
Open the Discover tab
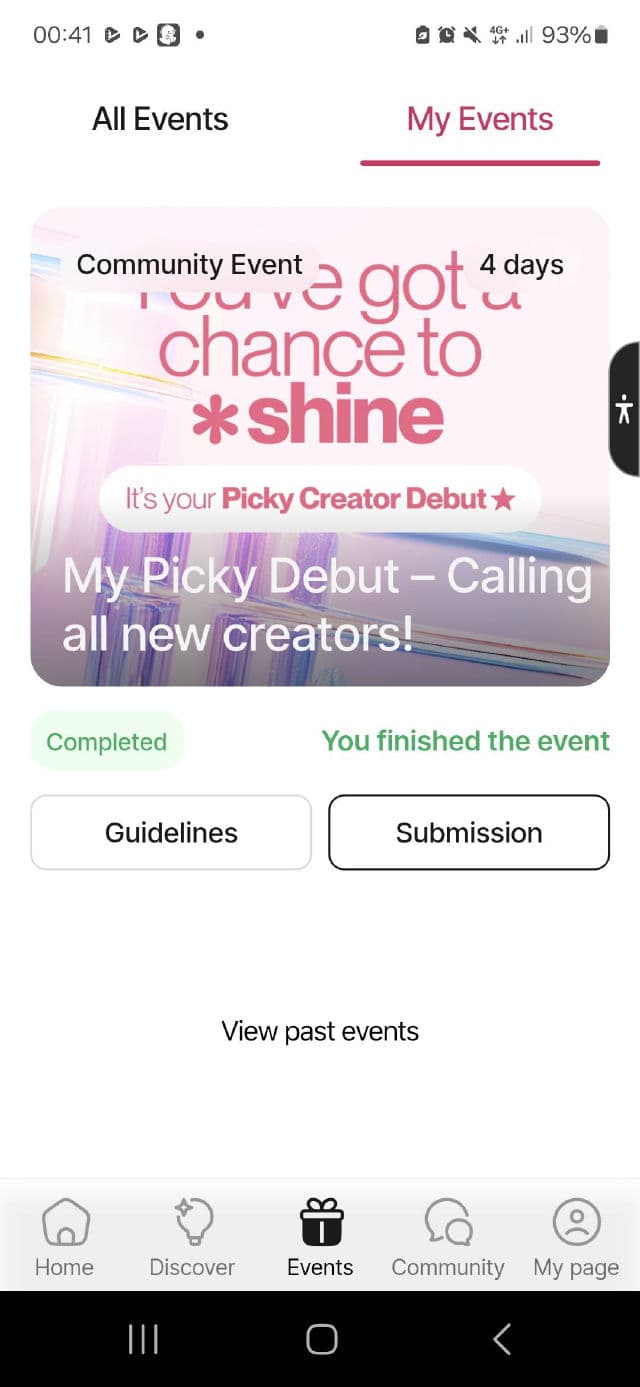pyautogui.click(x=192, y=1238)
